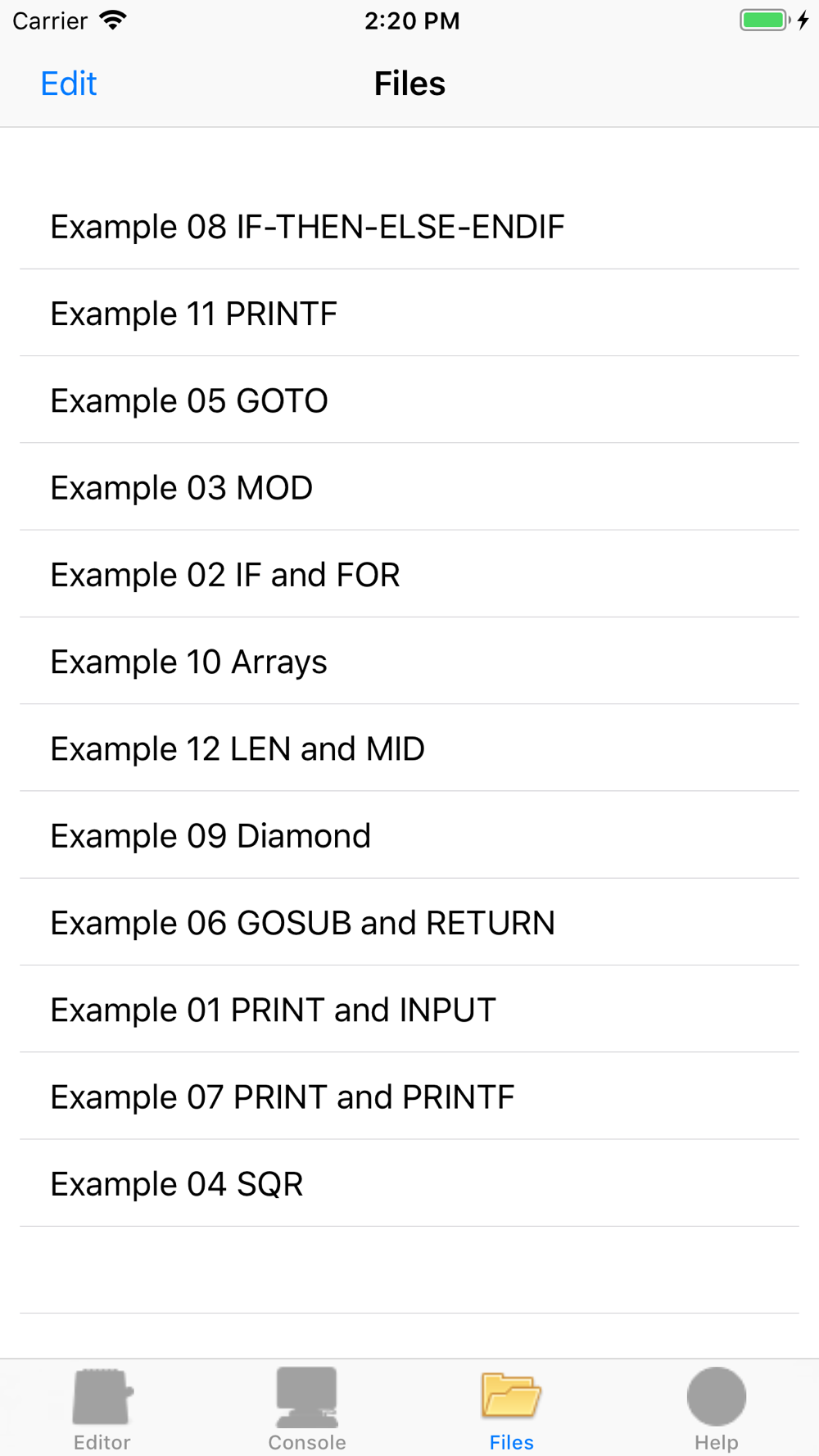Open Example 11 PRINTF
Image resolution: width=819 pixels, height=1456 pixels.
[409, 313]
